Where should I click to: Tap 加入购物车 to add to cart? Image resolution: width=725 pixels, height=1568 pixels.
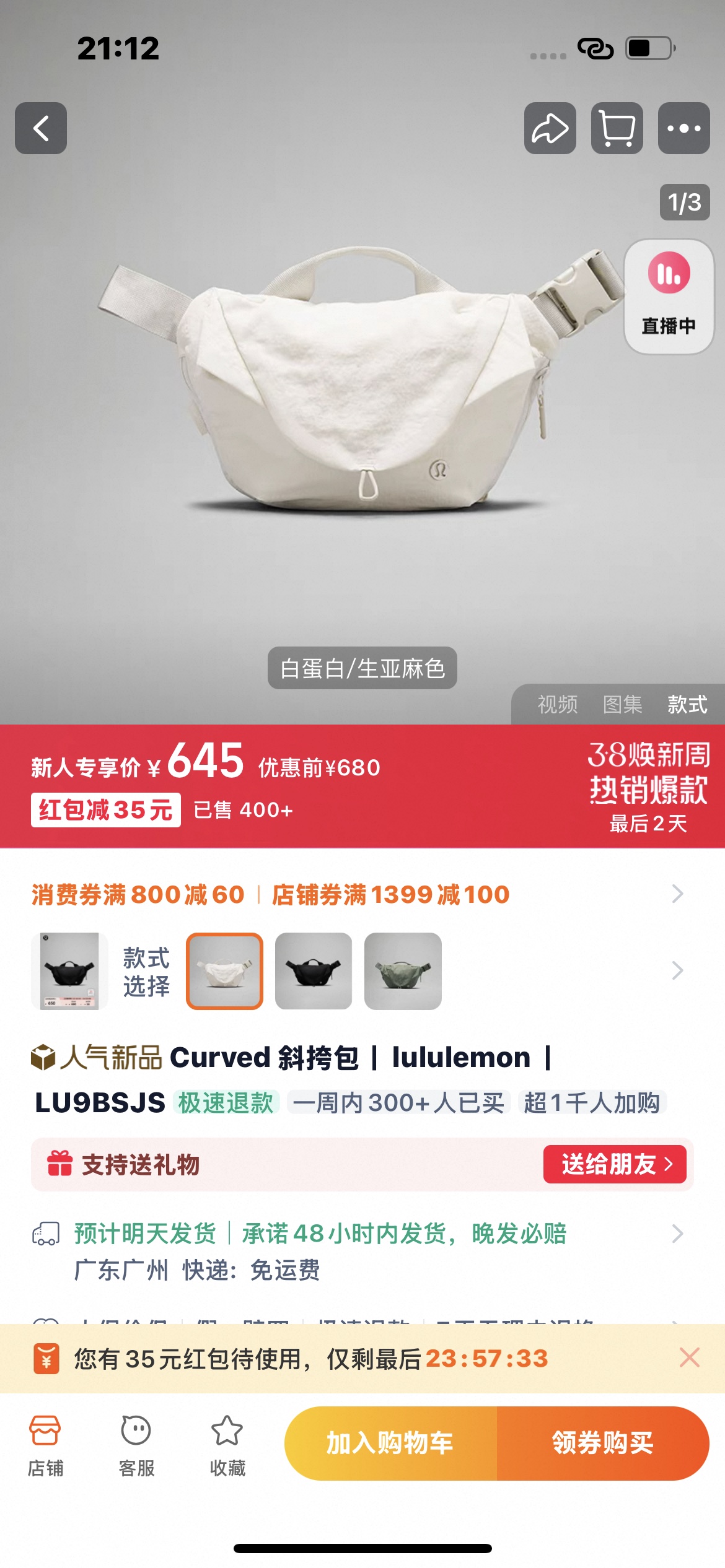point(390,1443)
